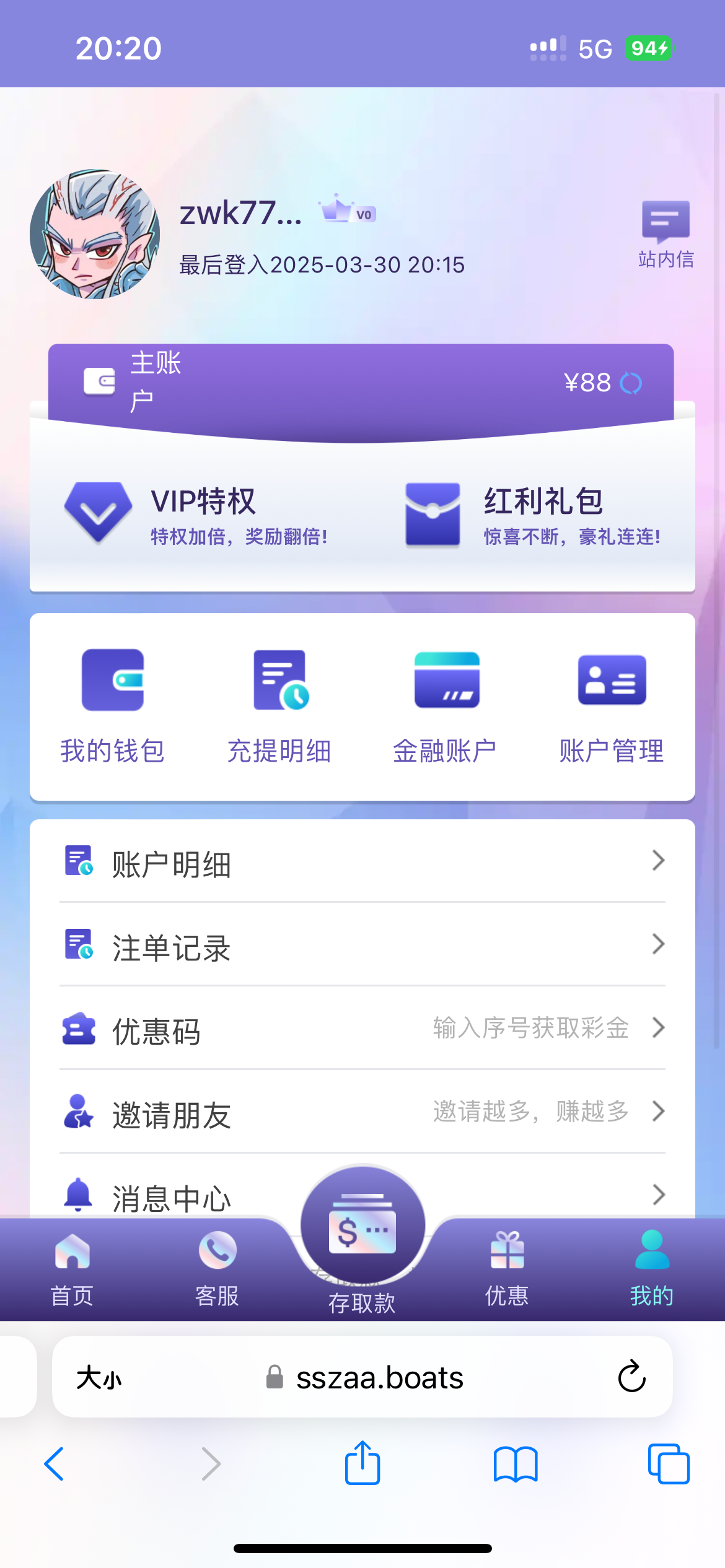The height and width of the screenshot is (1568, 725).
Task: Open the 站内信 message inbox
Action: point(666,232)
